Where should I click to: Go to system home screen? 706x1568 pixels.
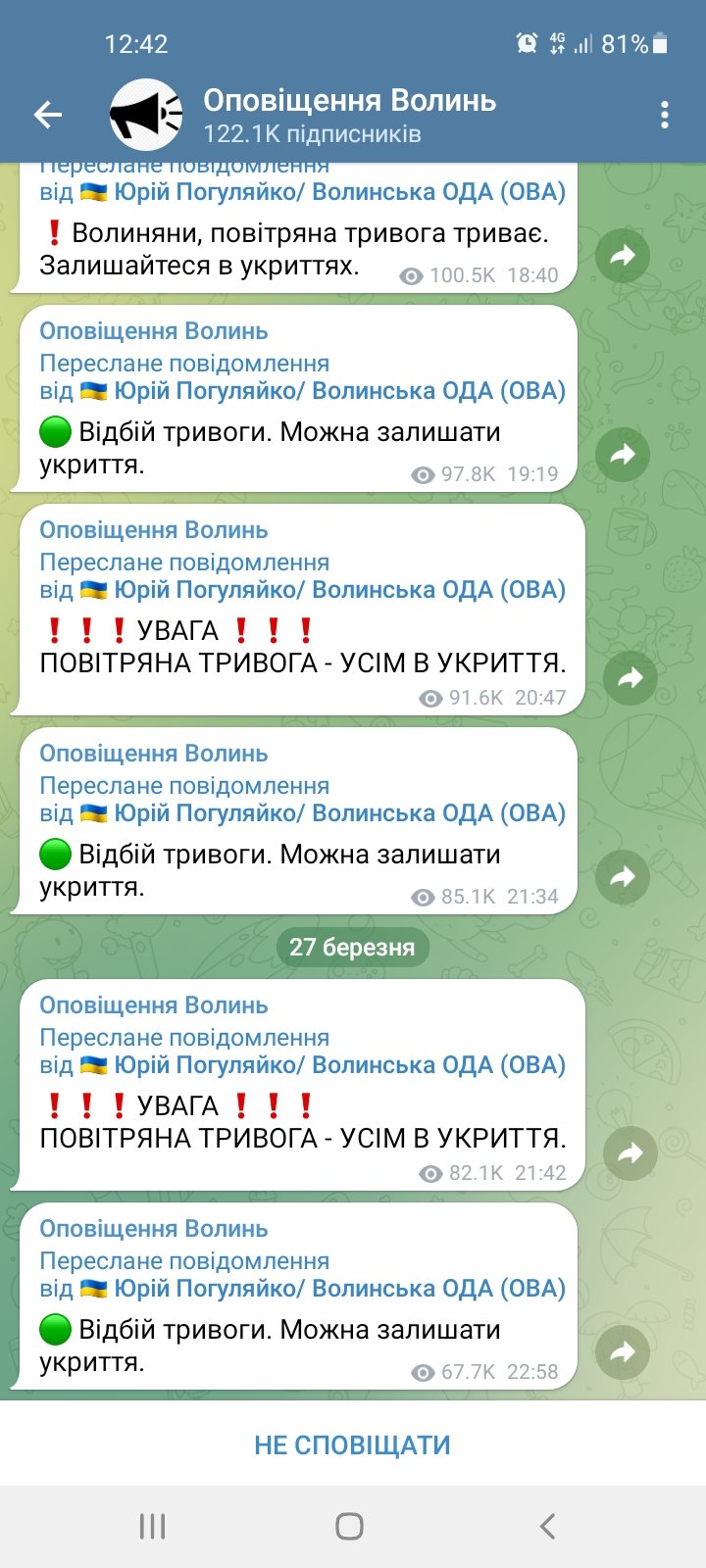tap(350, 1526)
